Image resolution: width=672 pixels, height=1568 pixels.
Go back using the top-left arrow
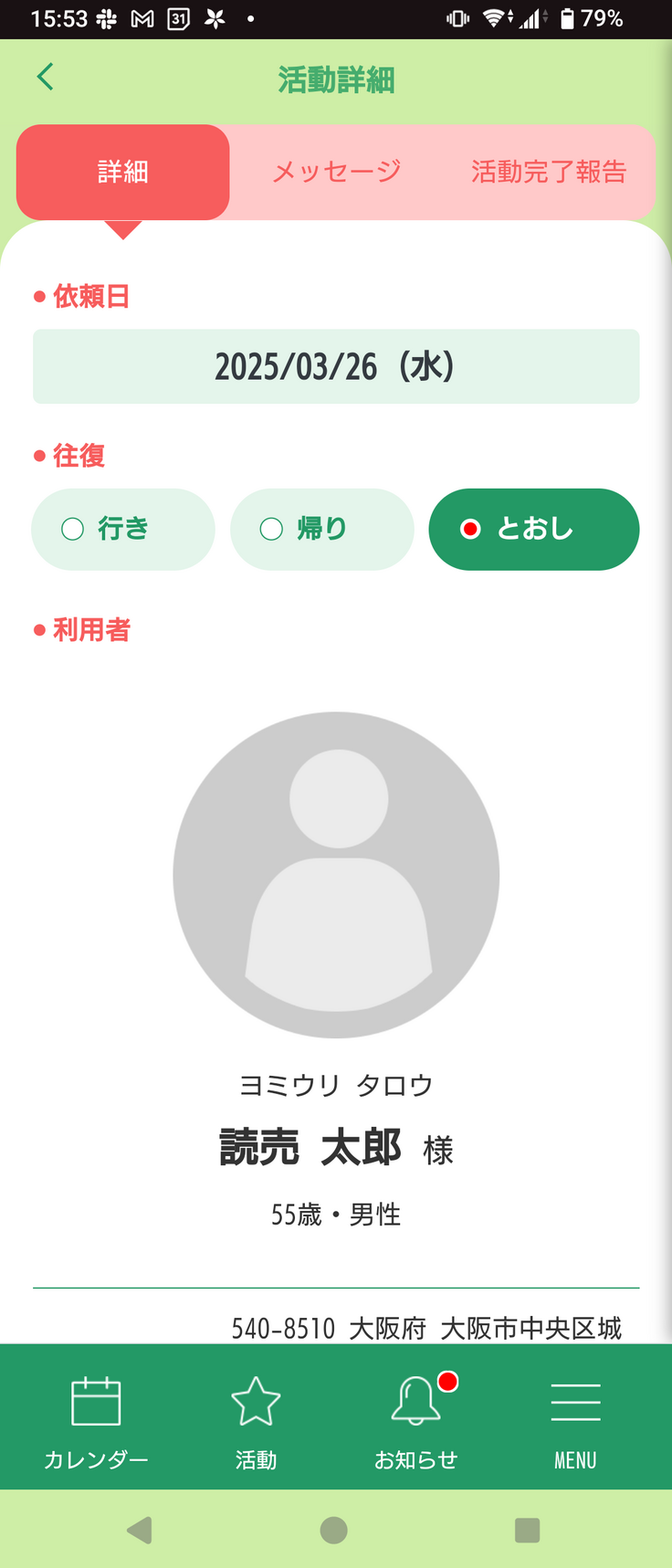tap(46, 77)
